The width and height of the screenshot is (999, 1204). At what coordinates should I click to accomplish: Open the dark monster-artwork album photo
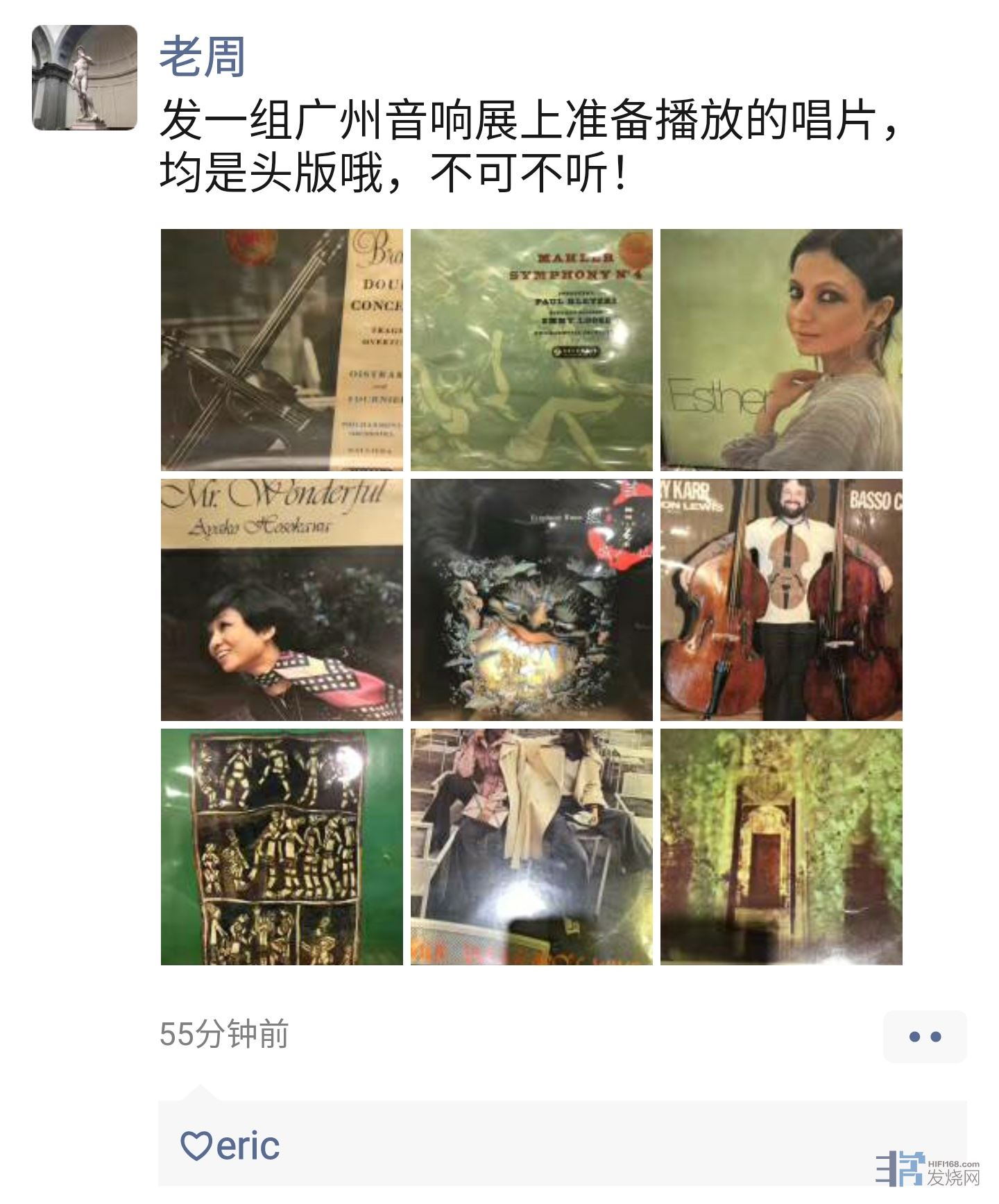coord(531,600)
